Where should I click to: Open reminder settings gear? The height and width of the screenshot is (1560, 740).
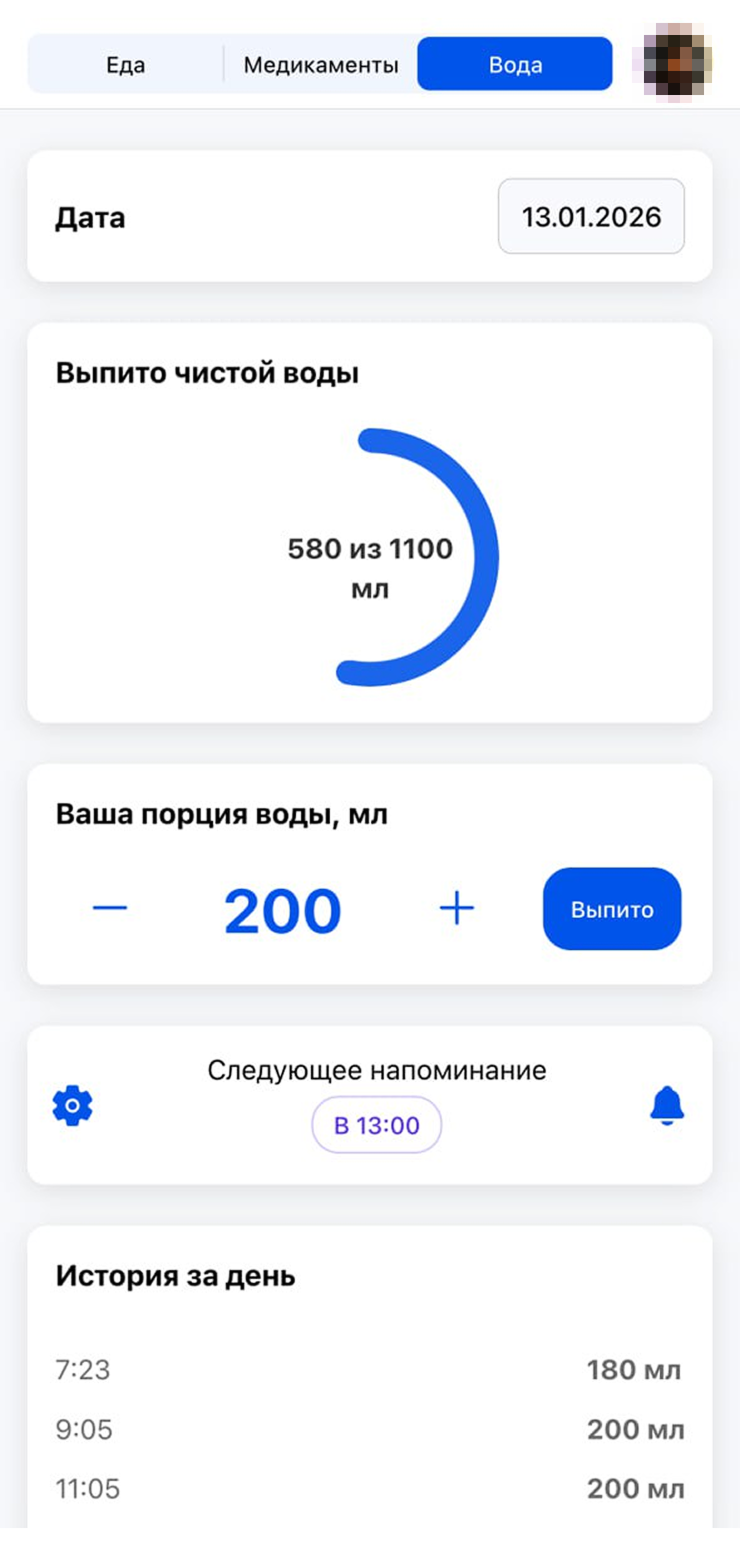tap(72, 1106)
